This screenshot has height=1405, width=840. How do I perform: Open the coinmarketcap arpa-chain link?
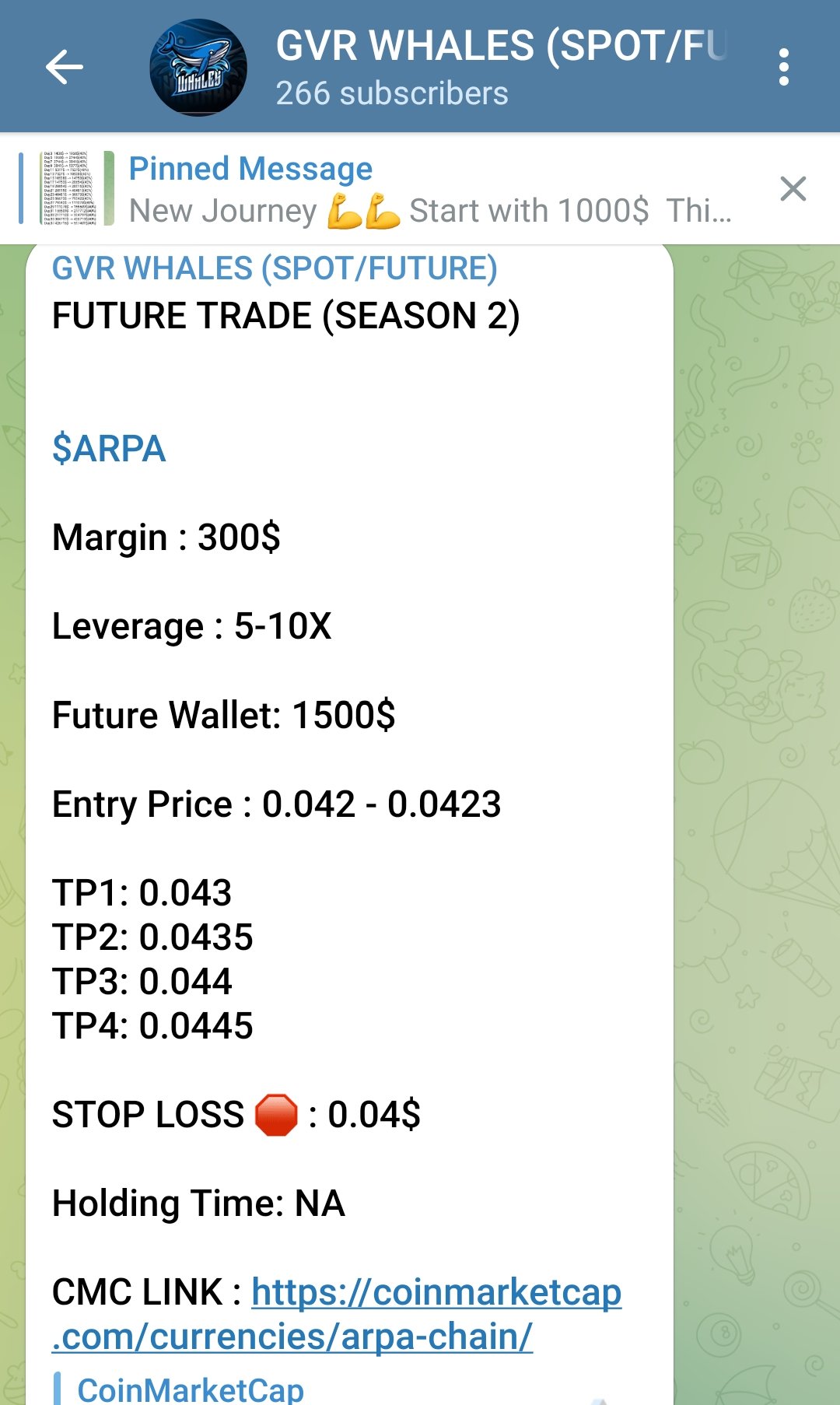tap(337, 1314)
